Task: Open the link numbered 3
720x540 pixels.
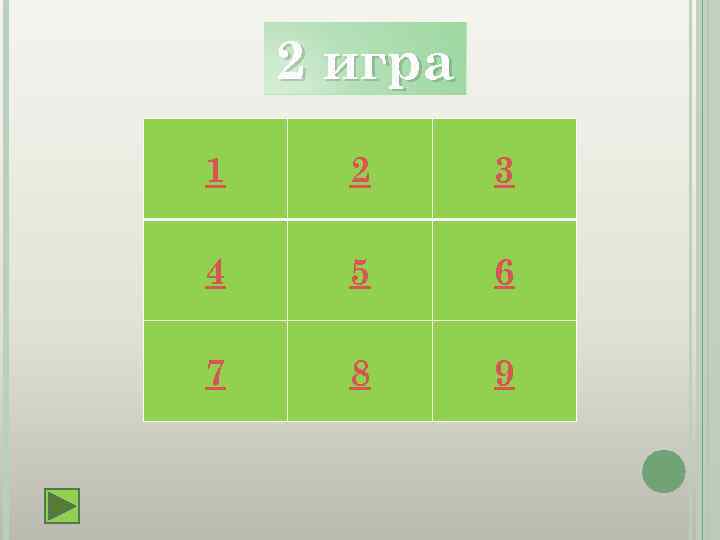Action: [x=504, y=171]
